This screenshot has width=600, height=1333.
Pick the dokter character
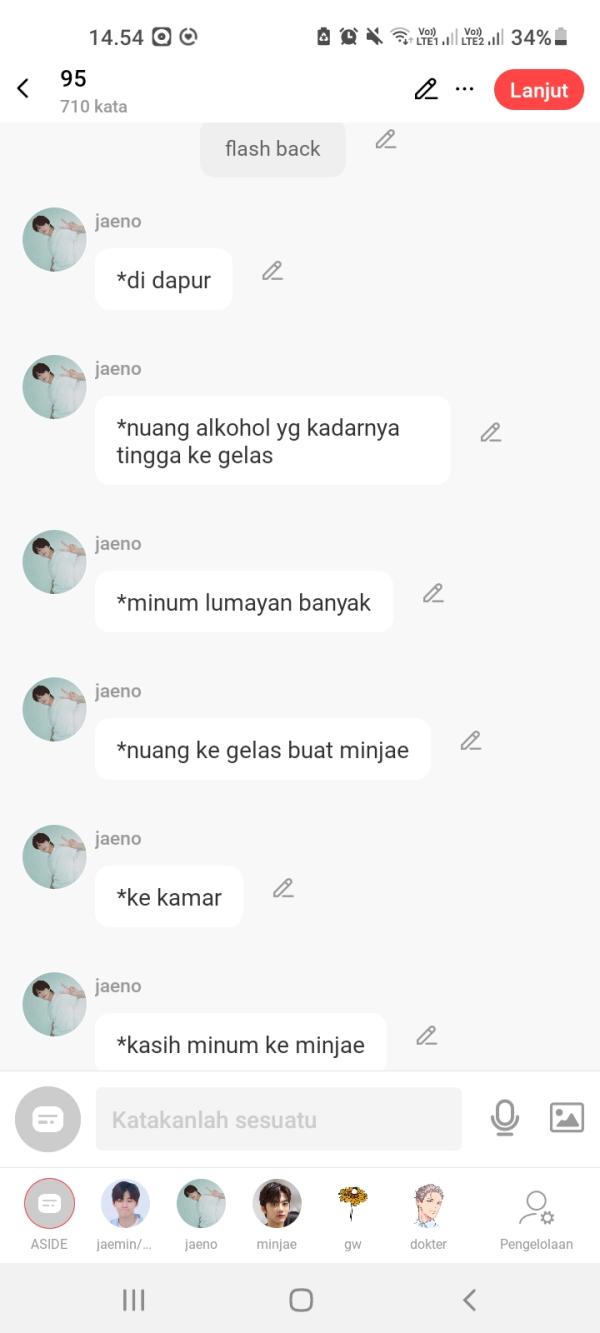(428, 1204)
